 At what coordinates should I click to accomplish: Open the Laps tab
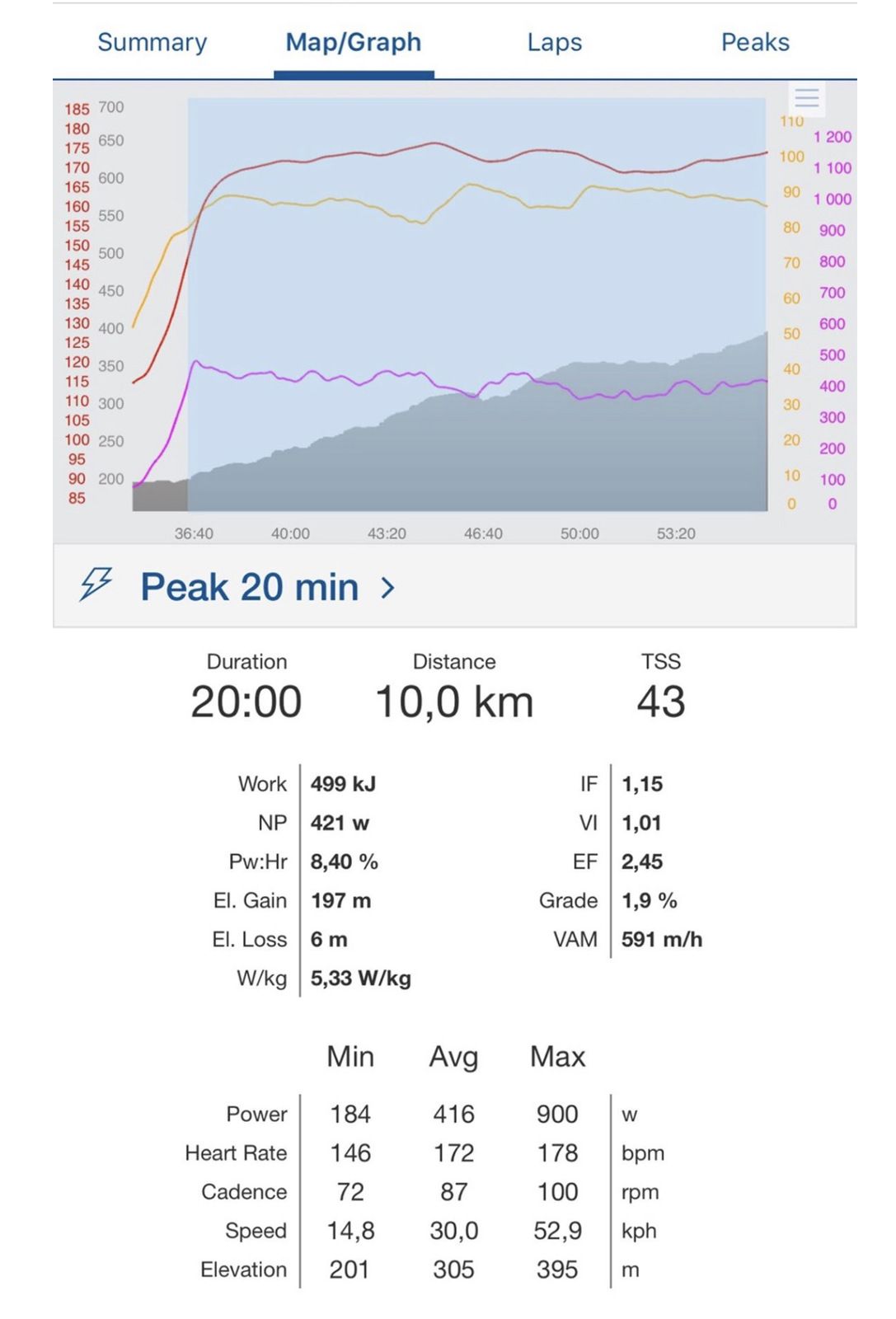point(554,43)
